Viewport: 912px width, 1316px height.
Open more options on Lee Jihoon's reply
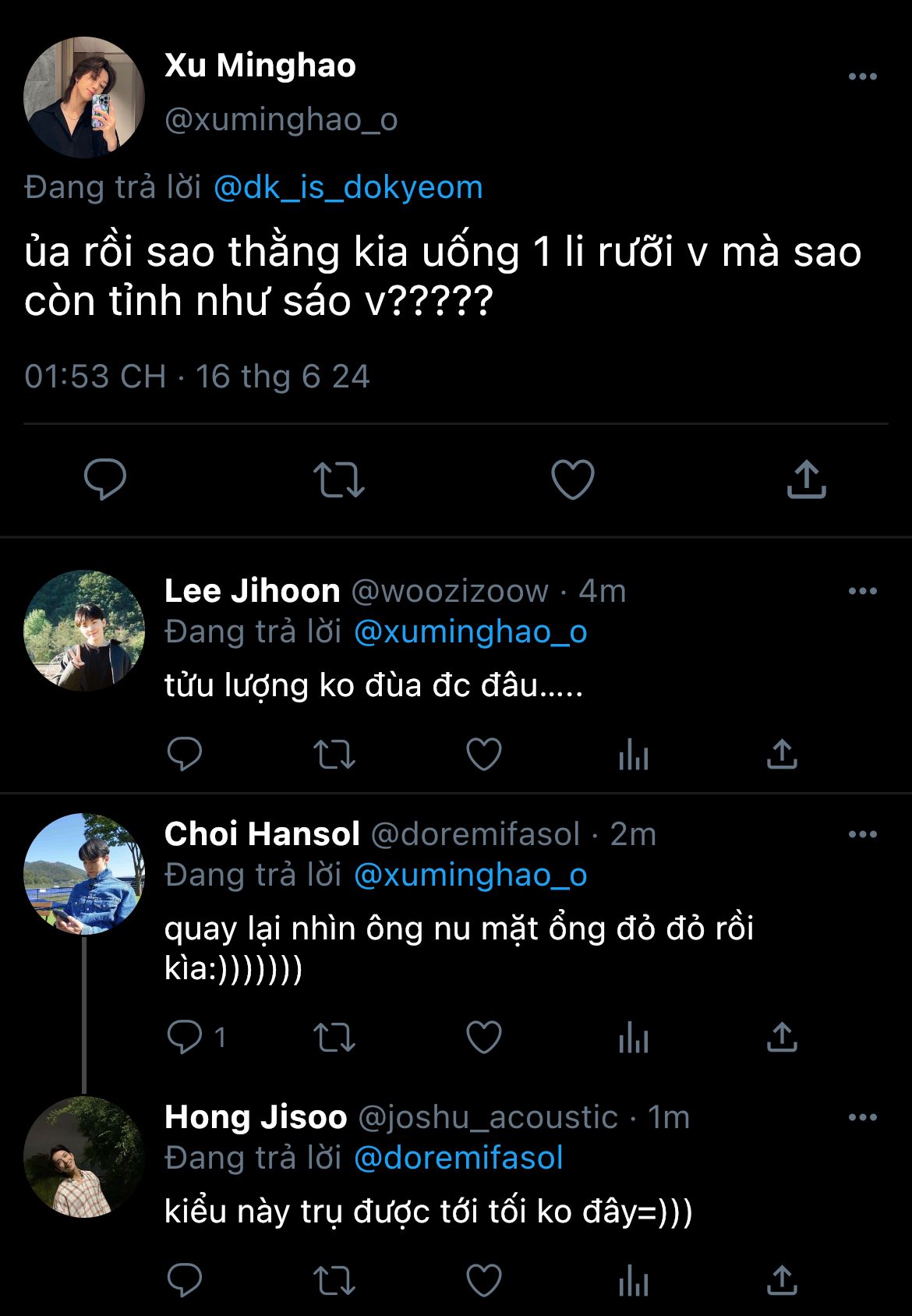pos(862,591)
